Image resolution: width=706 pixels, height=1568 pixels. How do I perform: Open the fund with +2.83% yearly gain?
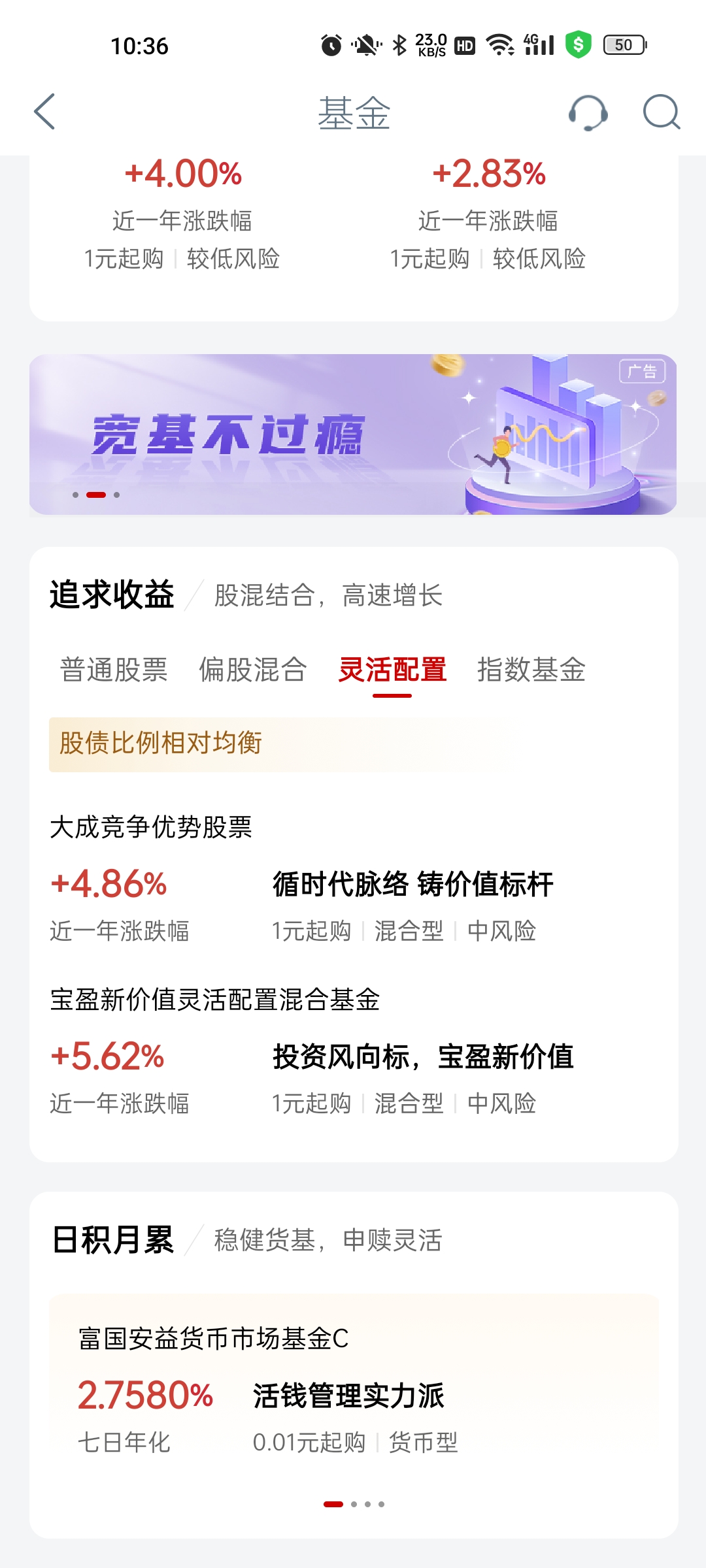click(488, 216)
